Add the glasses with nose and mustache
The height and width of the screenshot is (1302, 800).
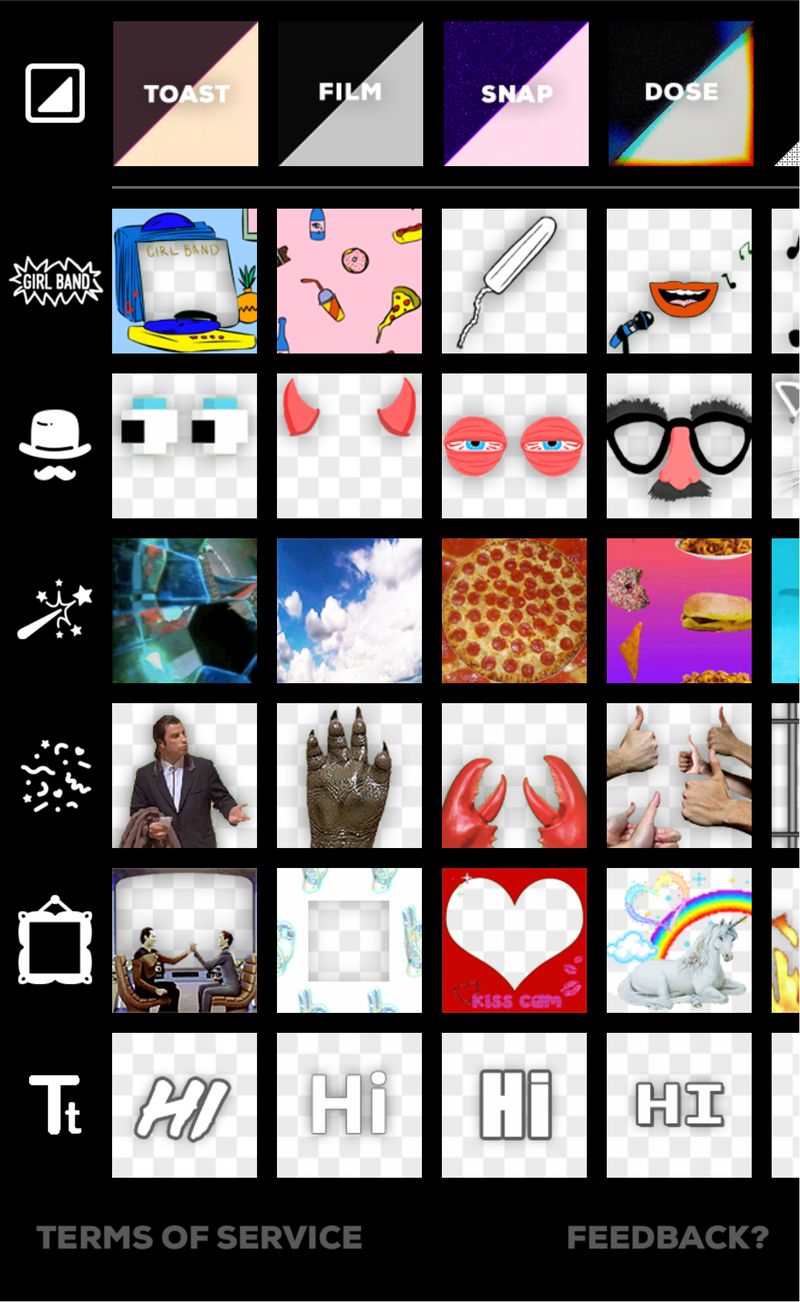[679, 446]
